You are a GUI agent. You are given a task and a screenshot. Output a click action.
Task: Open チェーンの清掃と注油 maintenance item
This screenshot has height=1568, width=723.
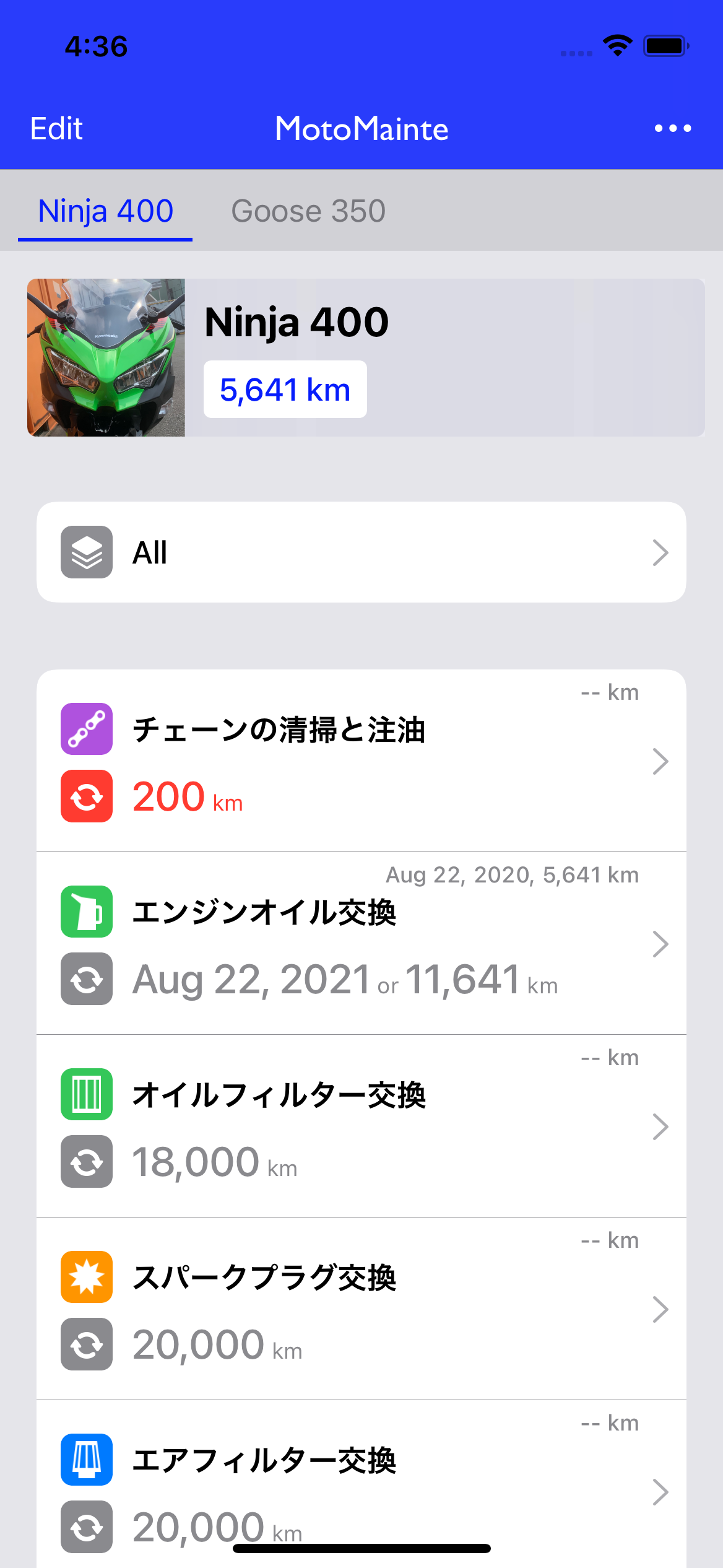pos(361,761)
